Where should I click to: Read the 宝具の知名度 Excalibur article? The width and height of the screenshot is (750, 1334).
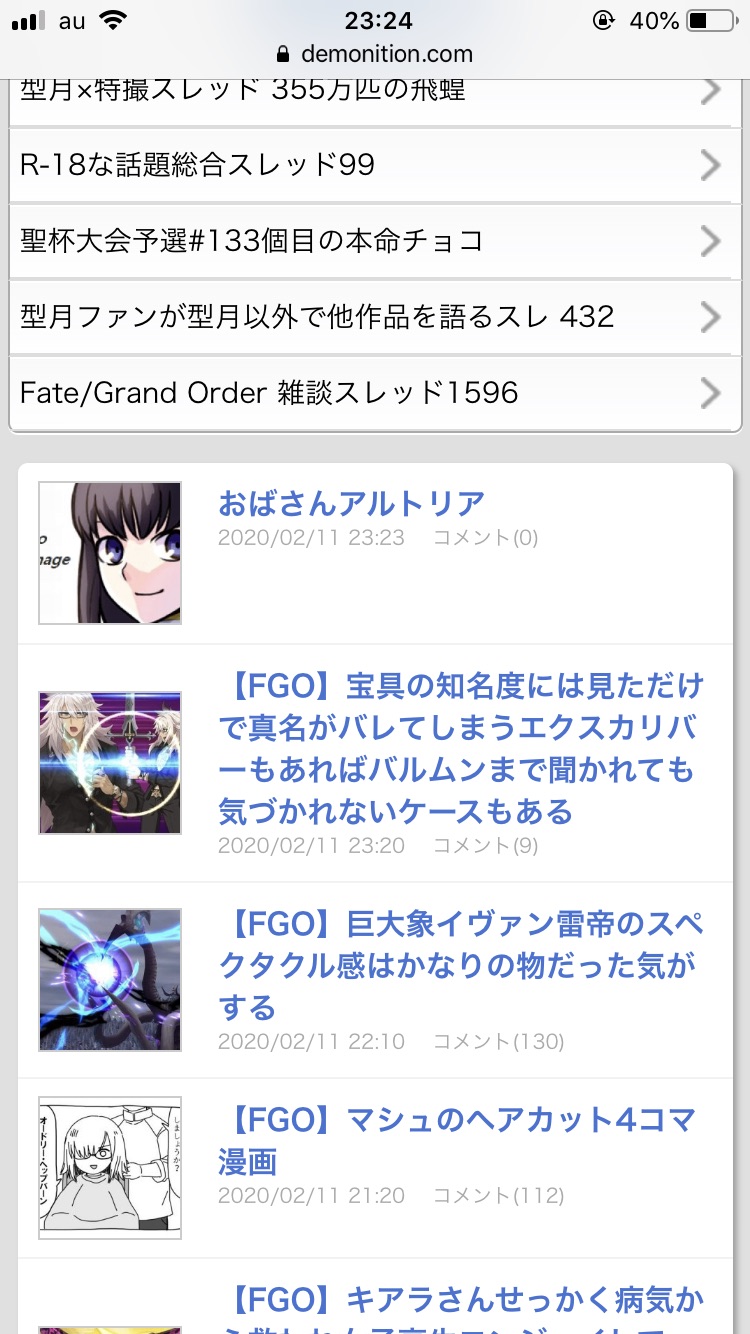(x=460, y=748)
